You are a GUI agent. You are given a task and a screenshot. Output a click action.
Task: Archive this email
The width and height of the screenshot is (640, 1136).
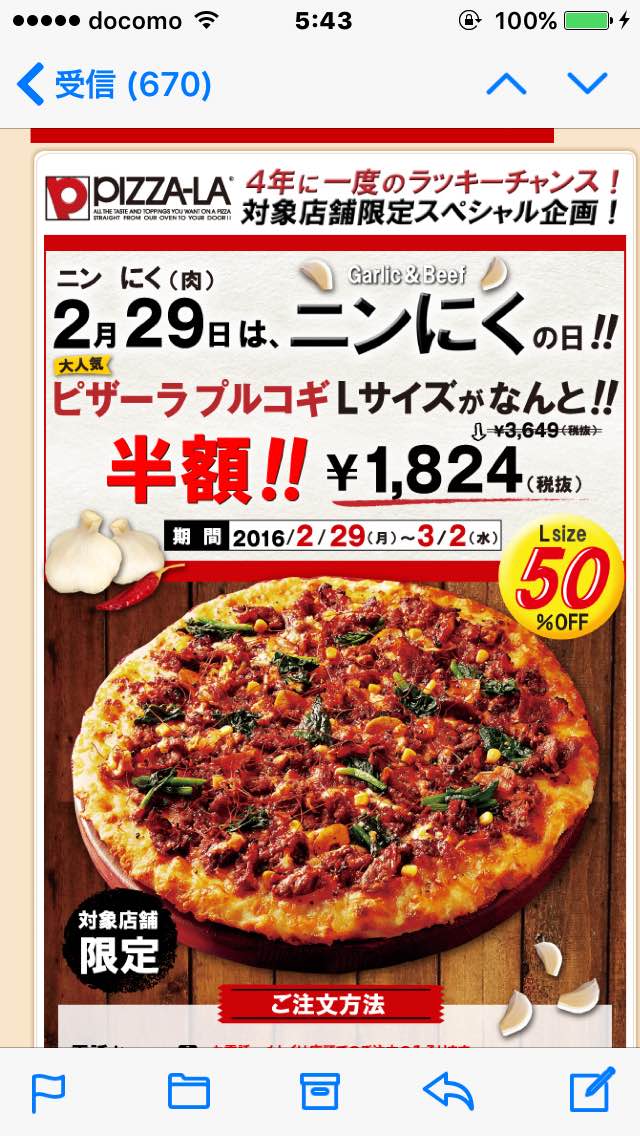pyautogui.click(x=320, y=1091)
